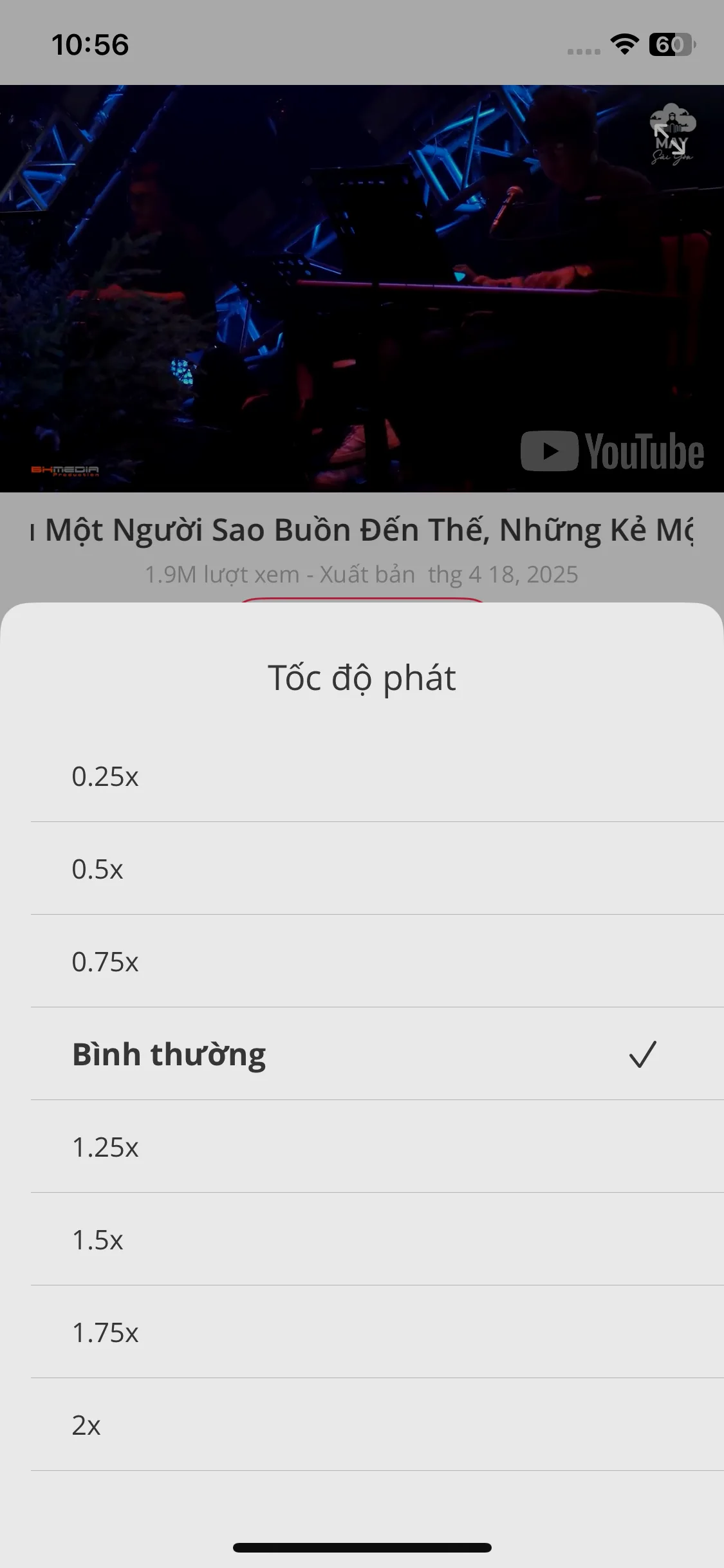Tap the Wi-Fi status icon
Screen dimensions: 724x1568
point(622,44)
